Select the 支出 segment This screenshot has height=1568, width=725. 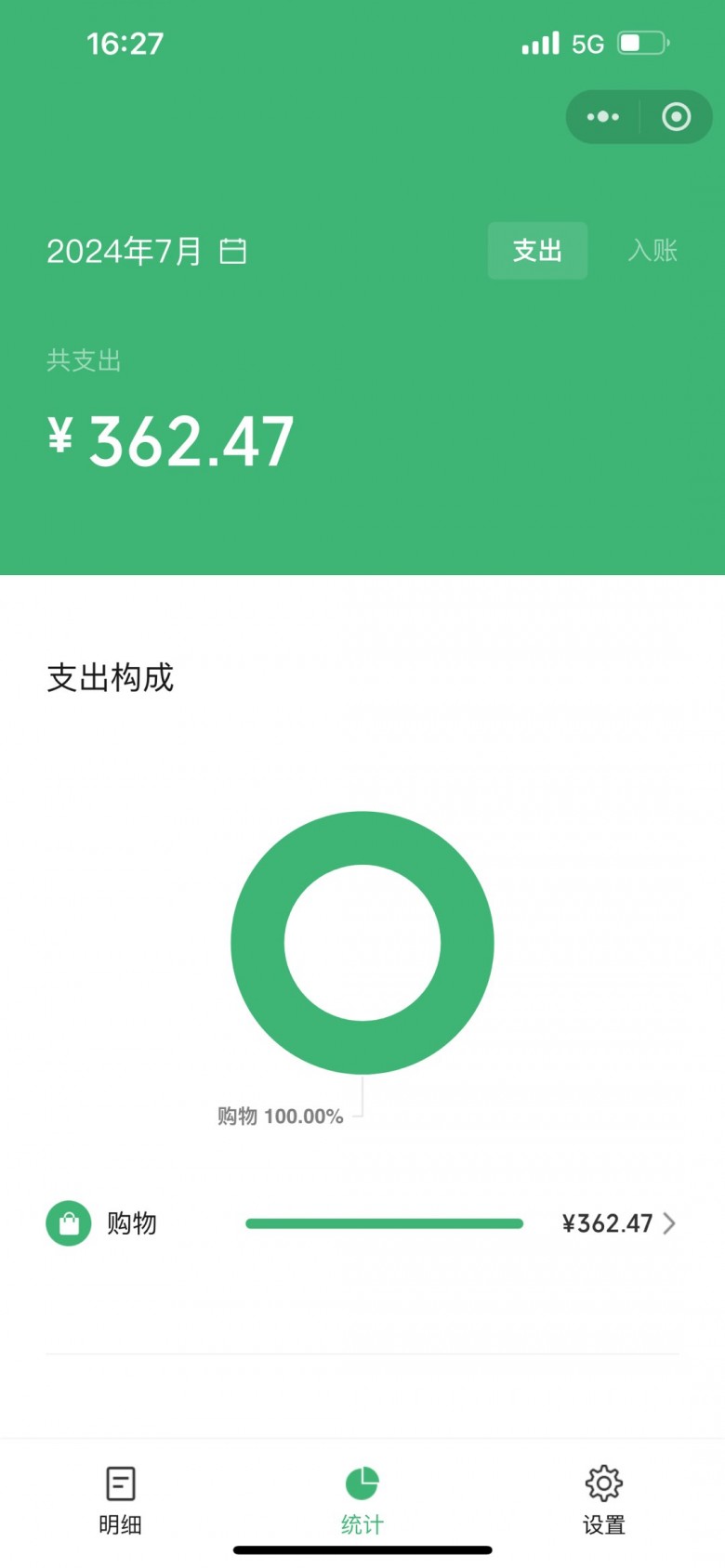[537, 251]
